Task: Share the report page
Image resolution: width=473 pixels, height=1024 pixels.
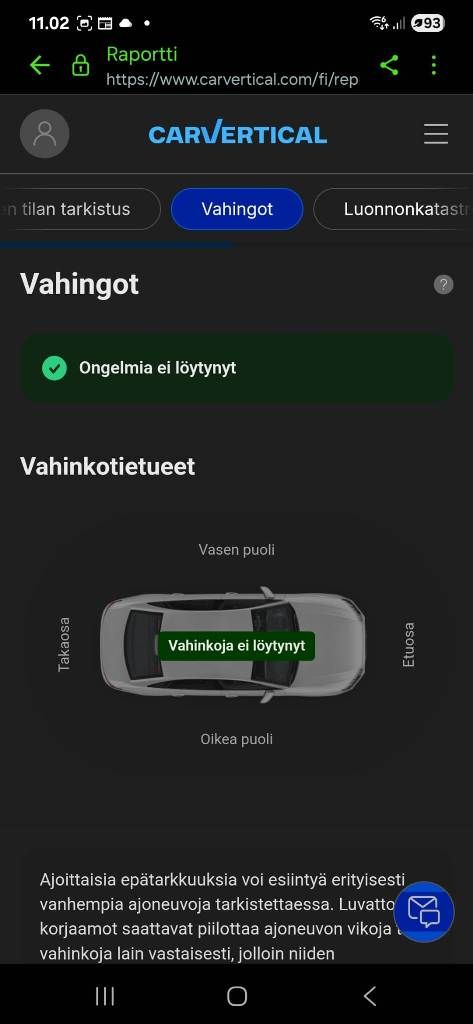Action: pos(389,65)
